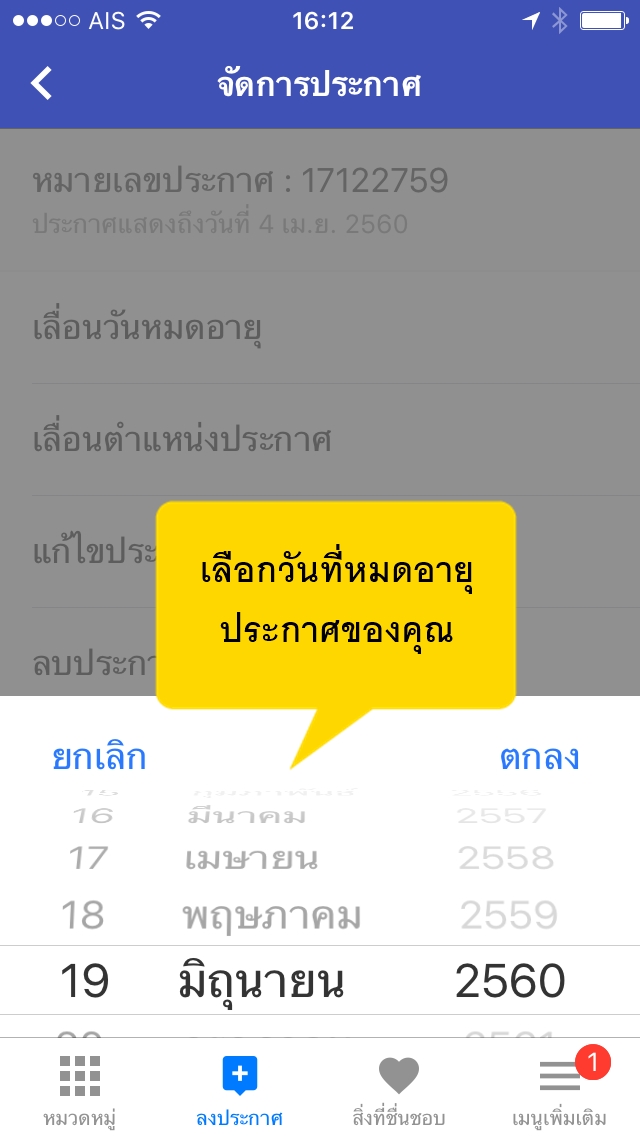Select day 18 in the picker
Image resolution: width=640 pixels, height=1136 pixels.
[x=83, y=914]
